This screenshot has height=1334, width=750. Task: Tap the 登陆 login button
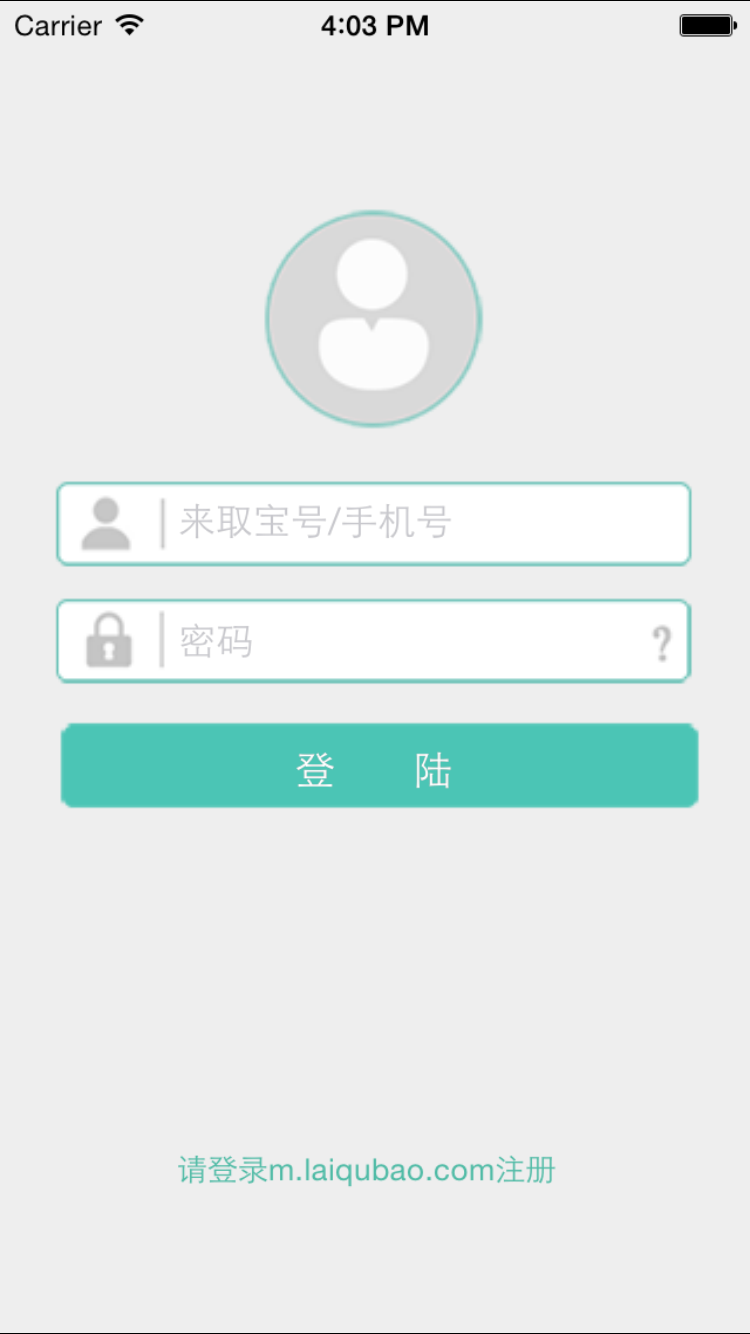[379, 766]
